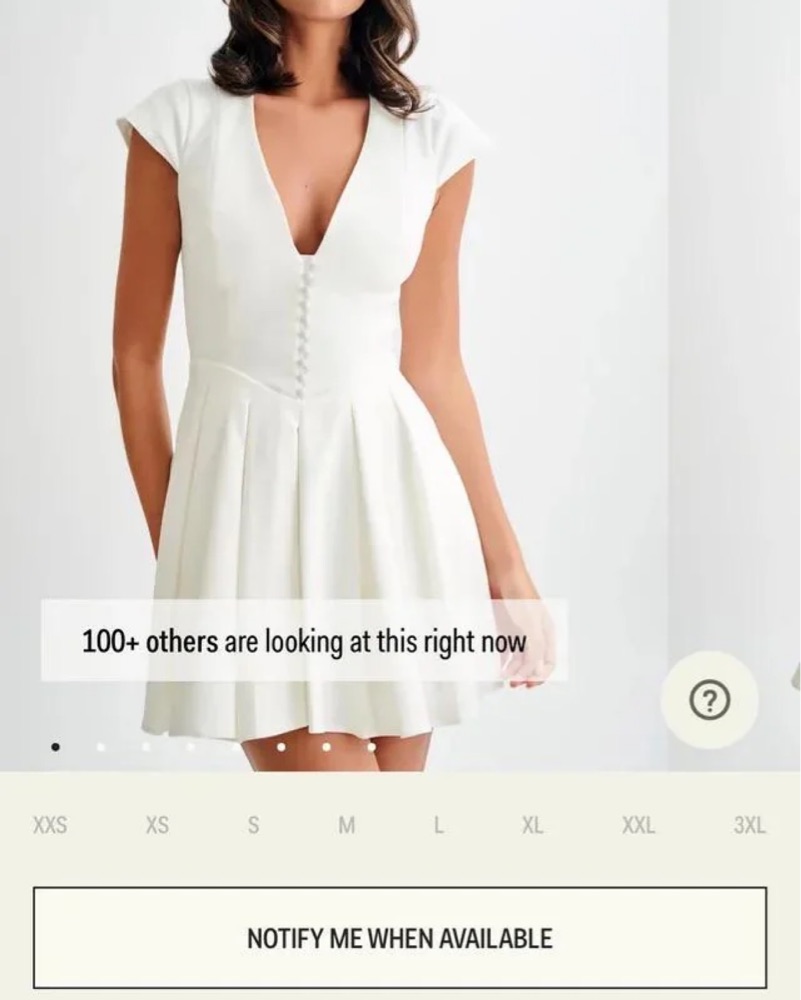Select the M size option
Image resolution: width=801 pixels, height=1000 pixels.
point(346,826)
